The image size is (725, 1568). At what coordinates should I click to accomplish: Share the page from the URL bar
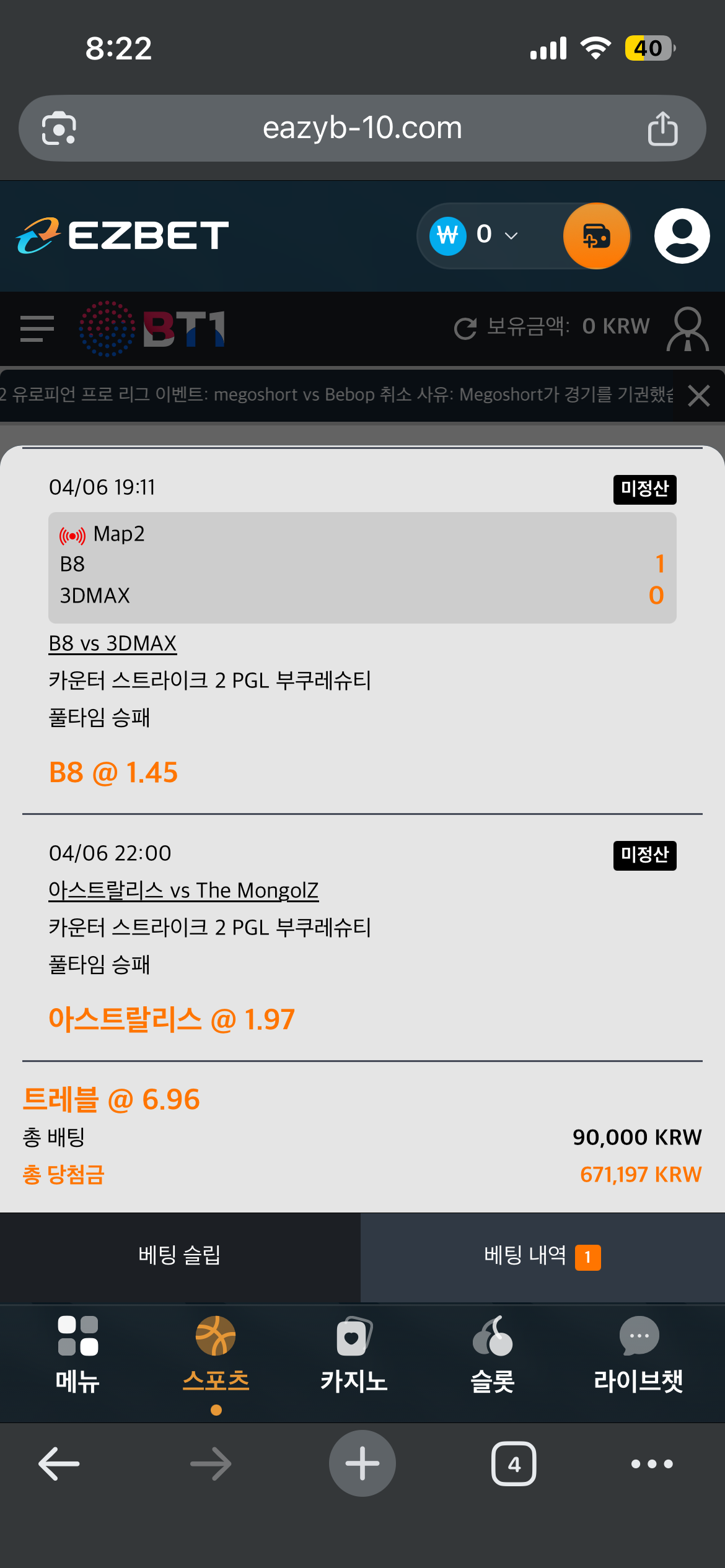click(x=662, y=128)
